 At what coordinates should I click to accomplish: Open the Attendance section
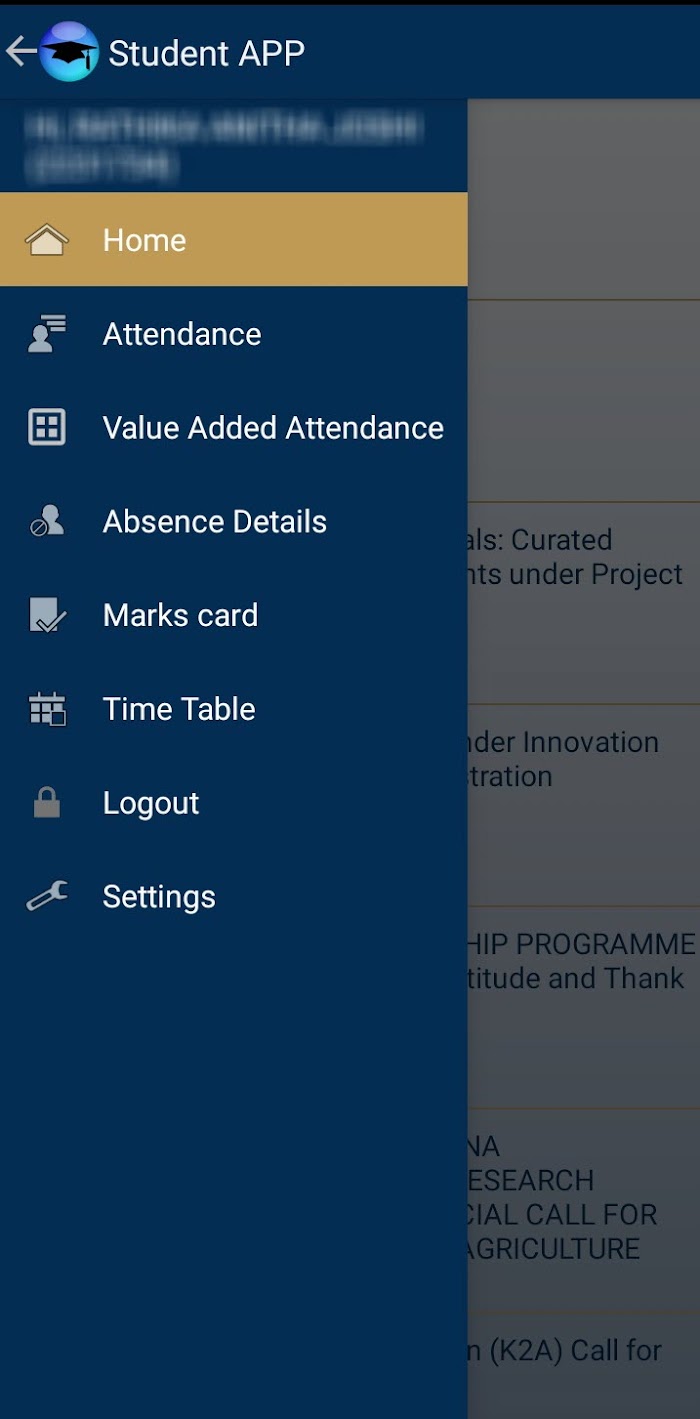[233, 334]
